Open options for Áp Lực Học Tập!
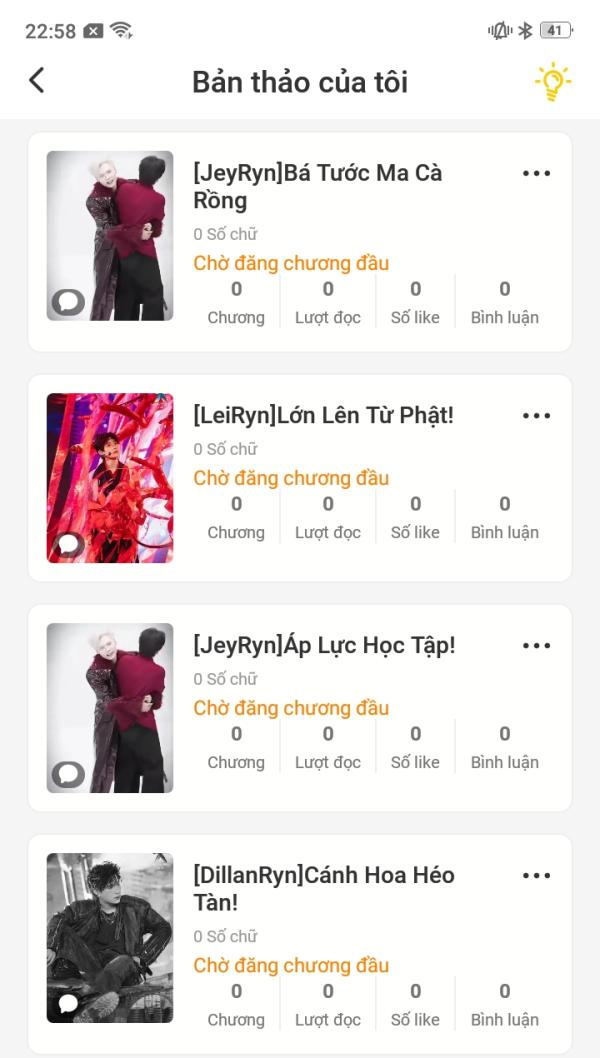600x1058 pixels. tap(536, 646)
